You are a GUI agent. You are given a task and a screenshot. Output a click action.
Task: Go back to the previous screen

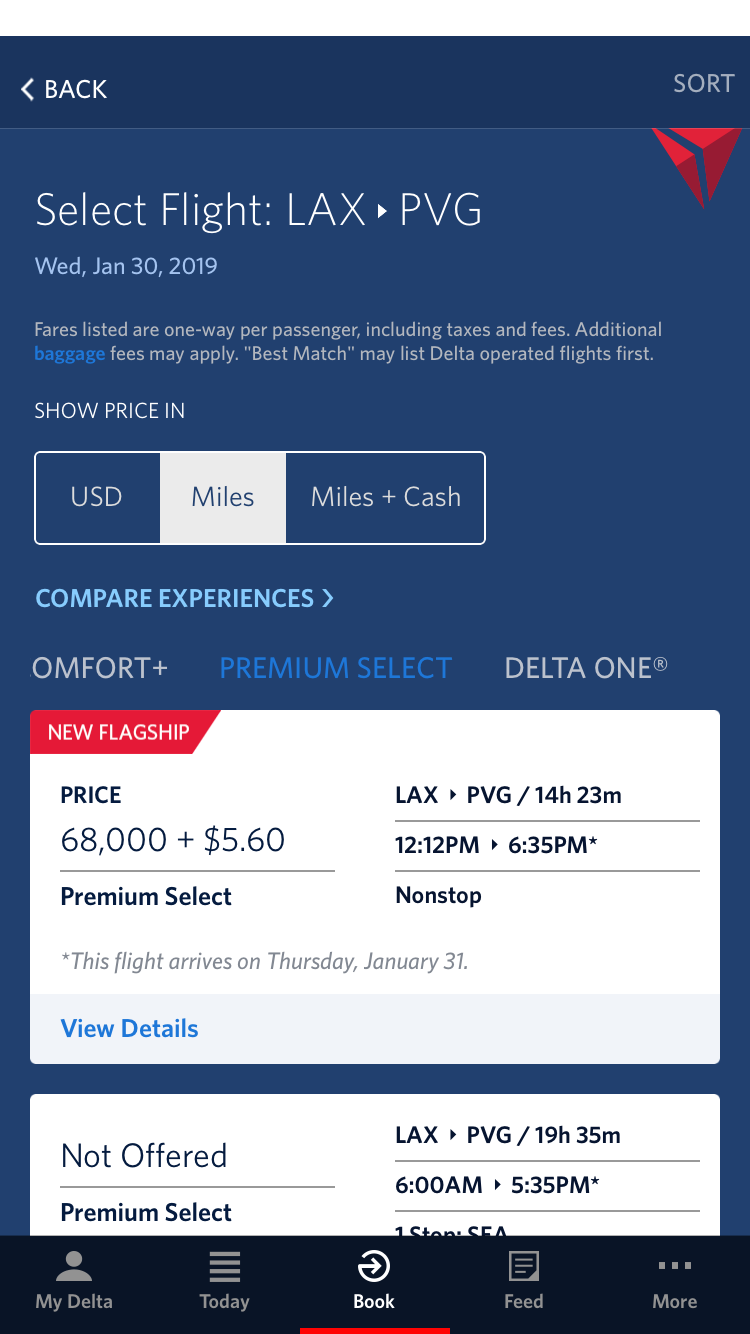point(64,89)
